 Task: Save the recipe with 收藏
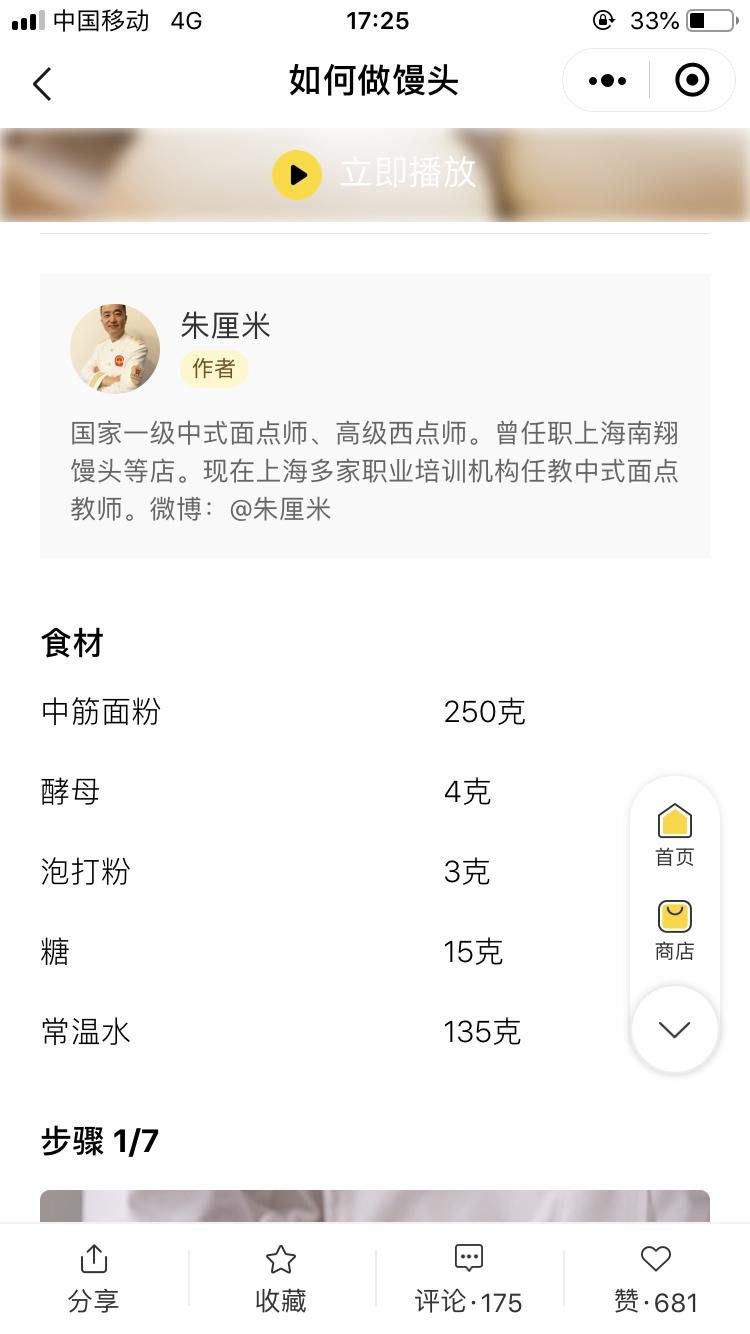tap(281, 1278)
